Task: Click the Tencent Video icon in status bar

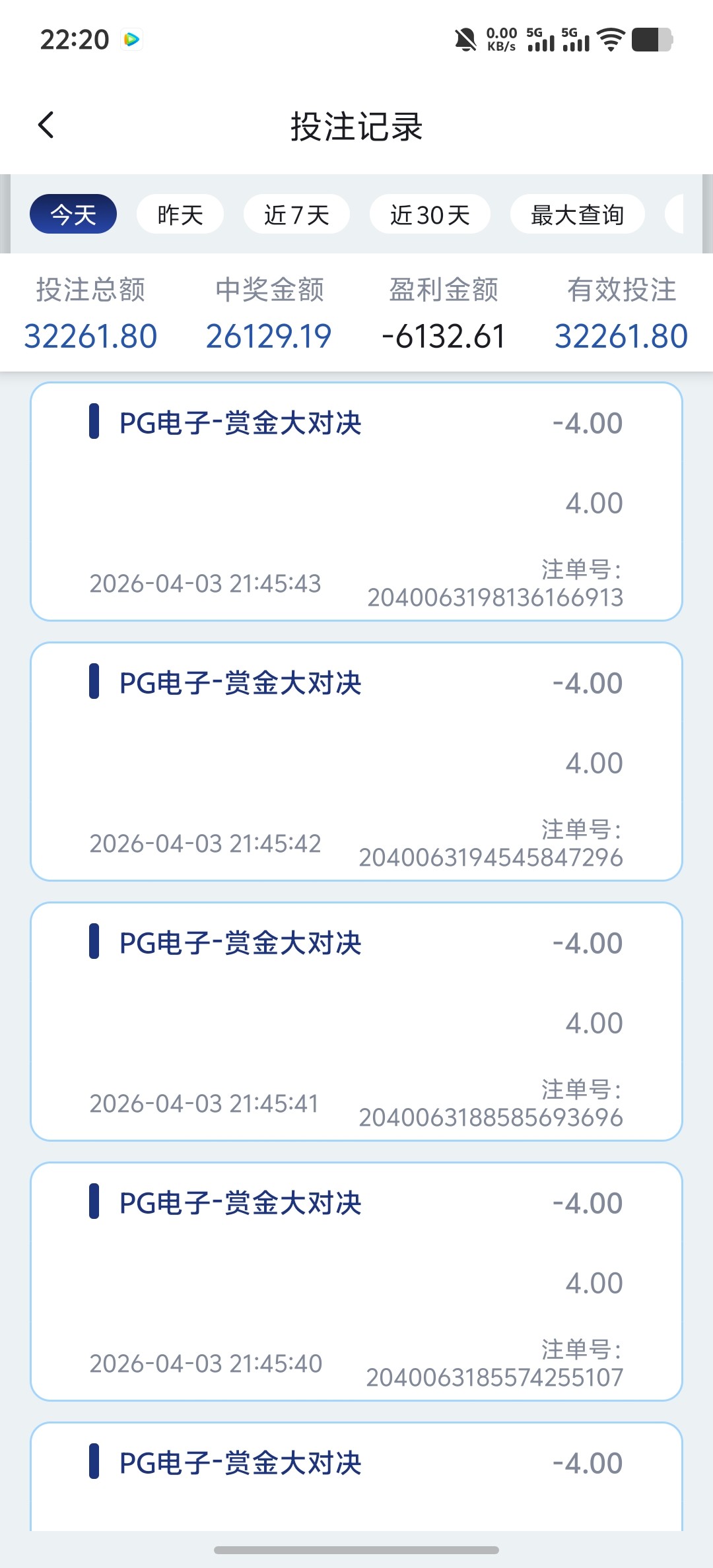Action: click(x=131, y=40)
